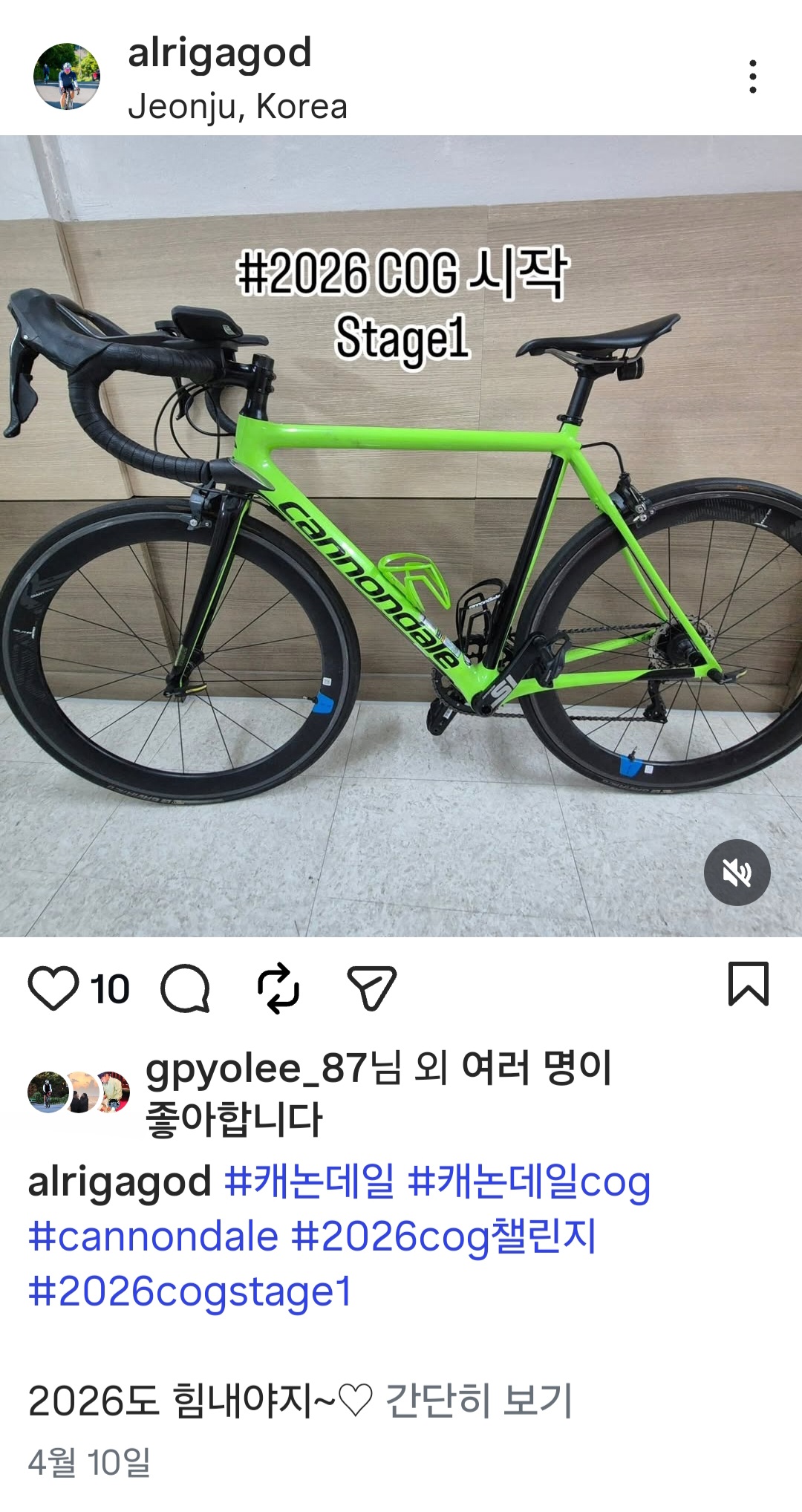Open the #2026cogstage1 hashtag
Image resolution: width=802 pixels, height=1512 pixels.
click(x=190, y=1292)
